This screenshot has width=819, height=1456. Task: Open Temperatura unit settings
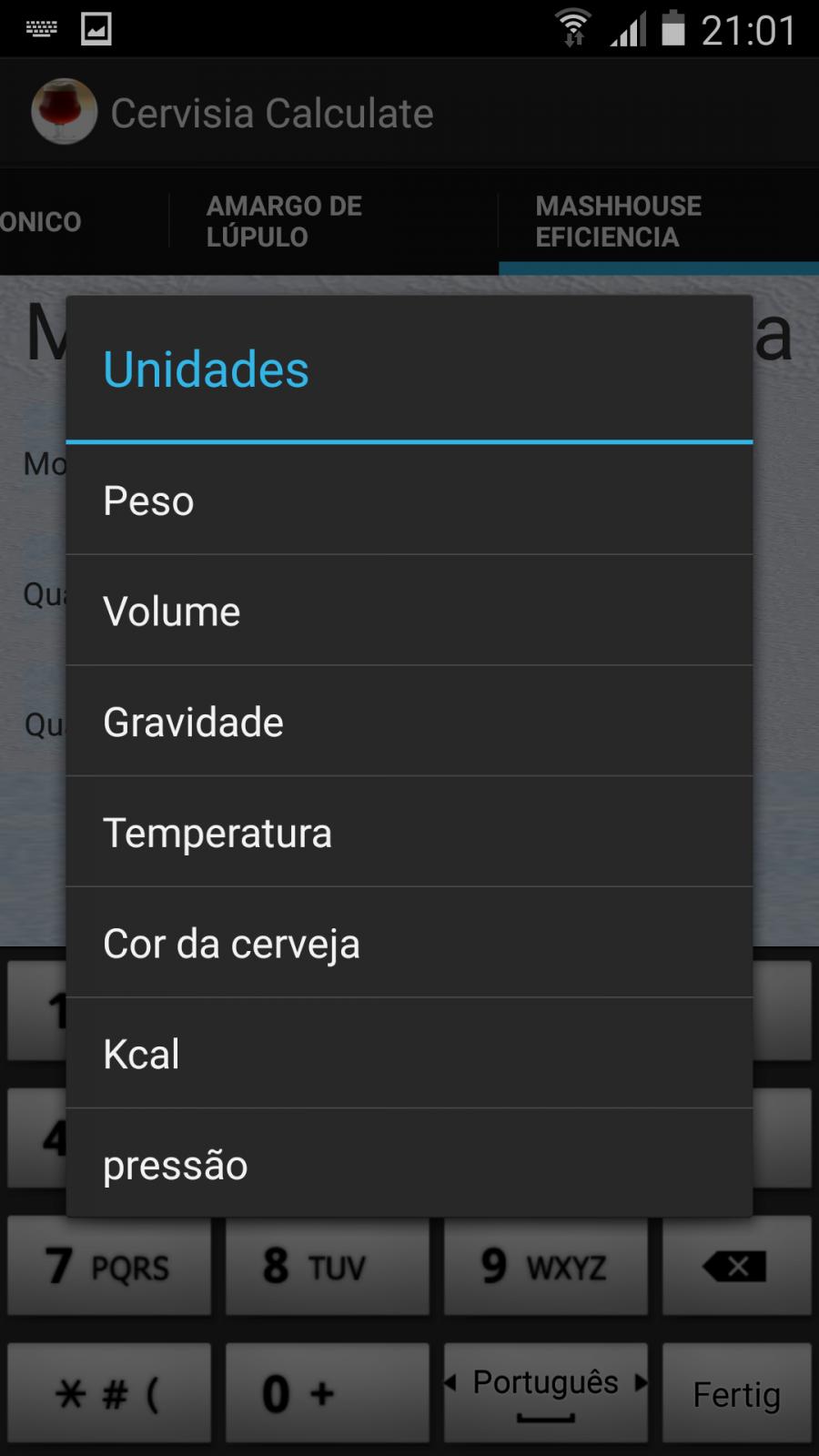coord(409,833)
